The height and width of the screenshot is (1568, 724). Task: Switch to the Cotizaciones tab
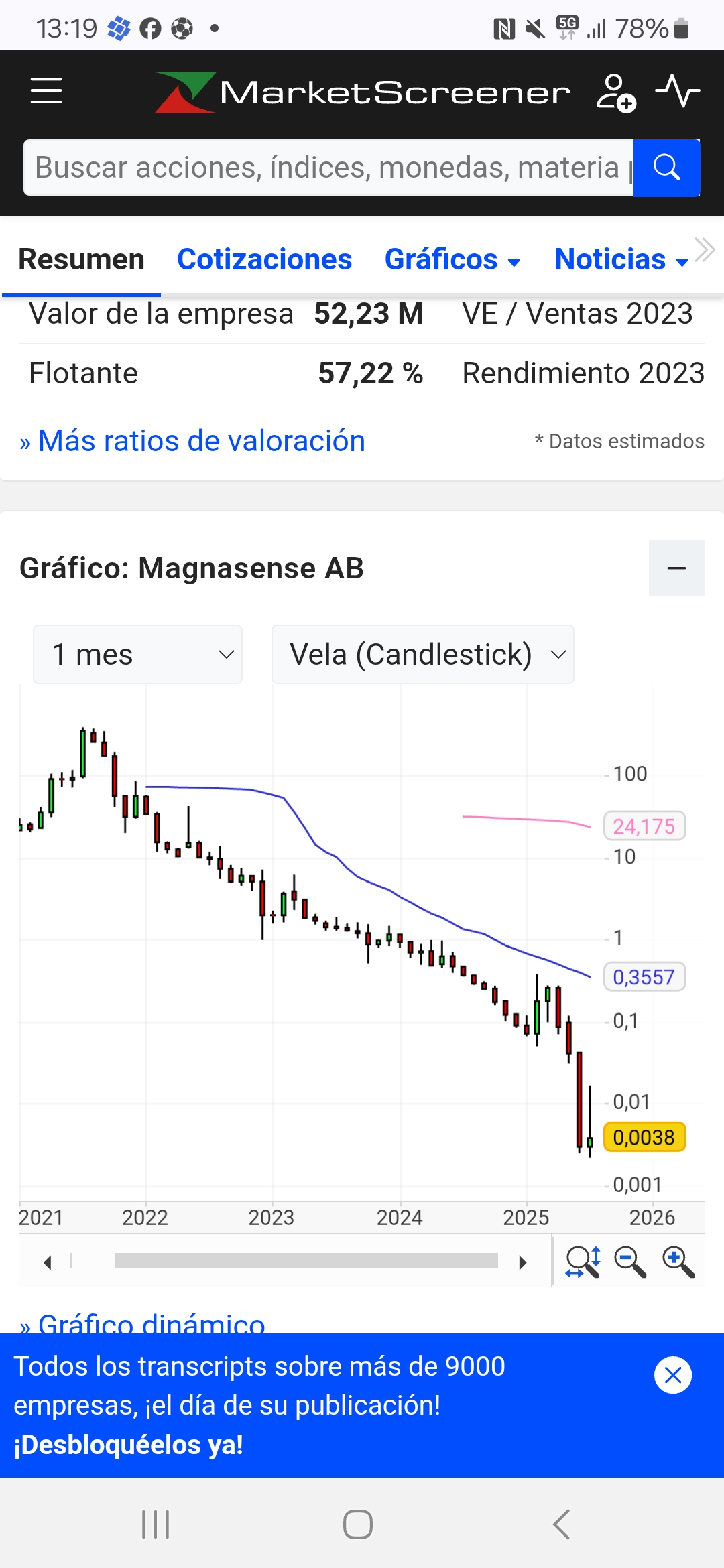264,259
